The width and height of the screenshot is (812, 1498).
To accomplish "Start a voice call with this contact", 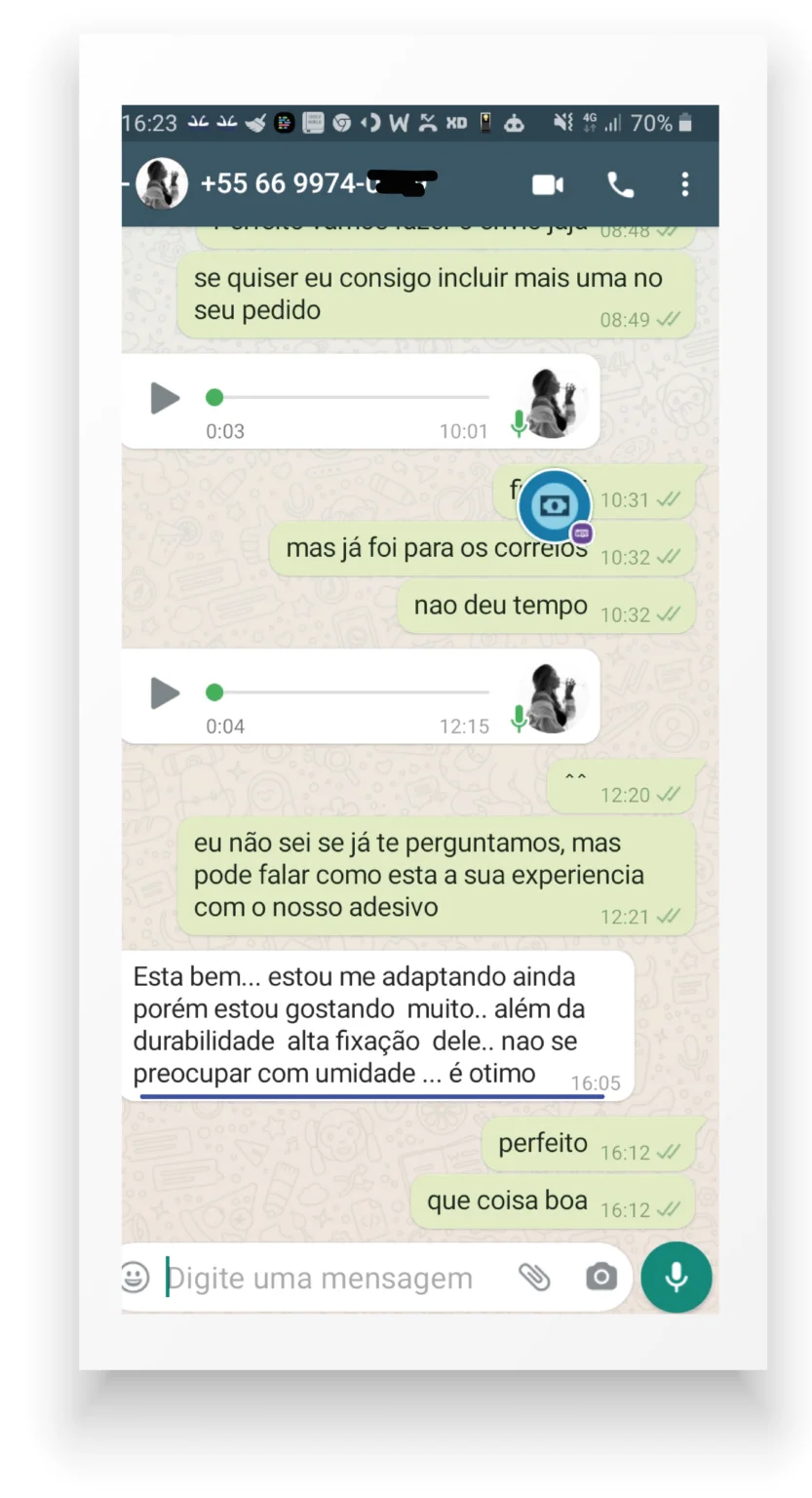I will click(x=620, y=184).
